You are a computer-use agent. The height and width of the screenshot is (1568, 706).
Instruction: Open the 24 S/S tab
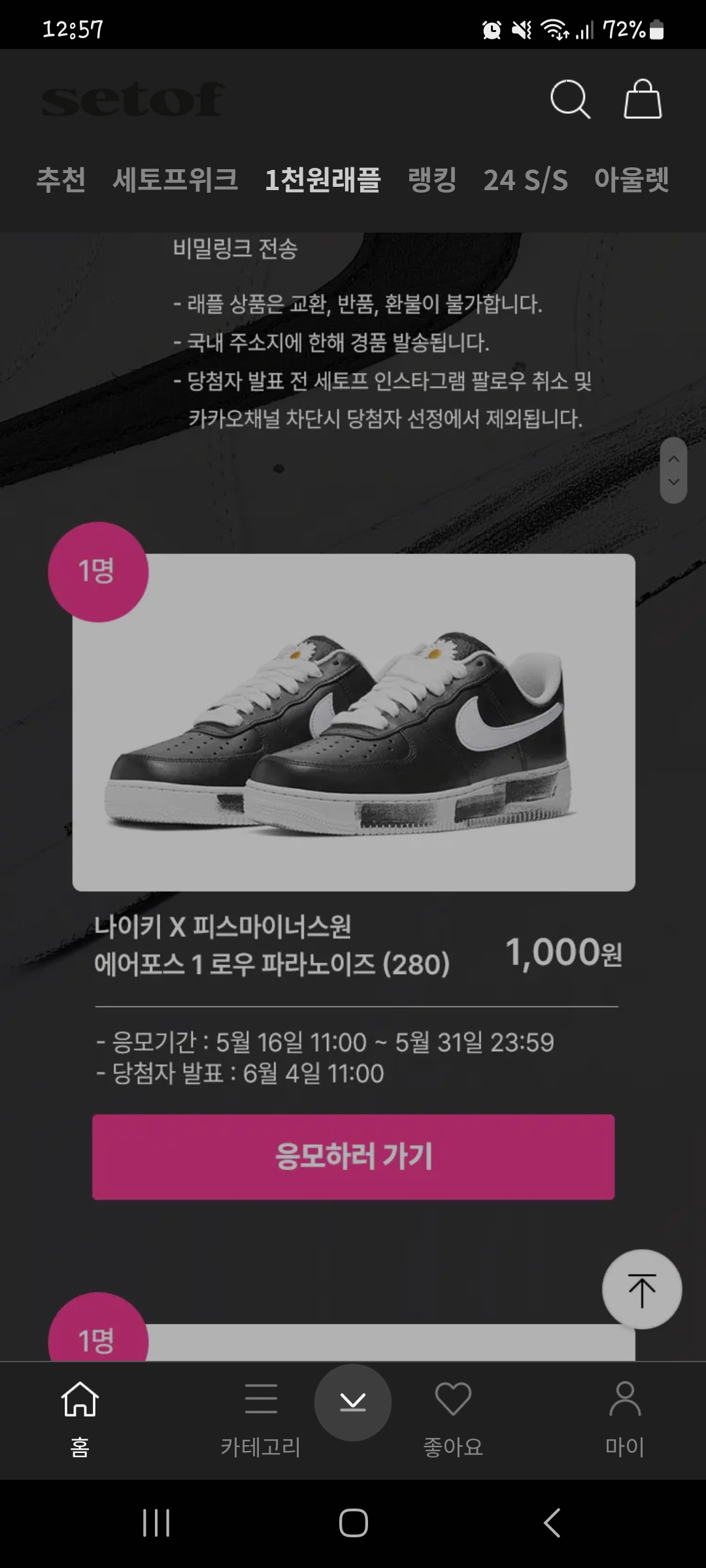(x=526, y=180)
